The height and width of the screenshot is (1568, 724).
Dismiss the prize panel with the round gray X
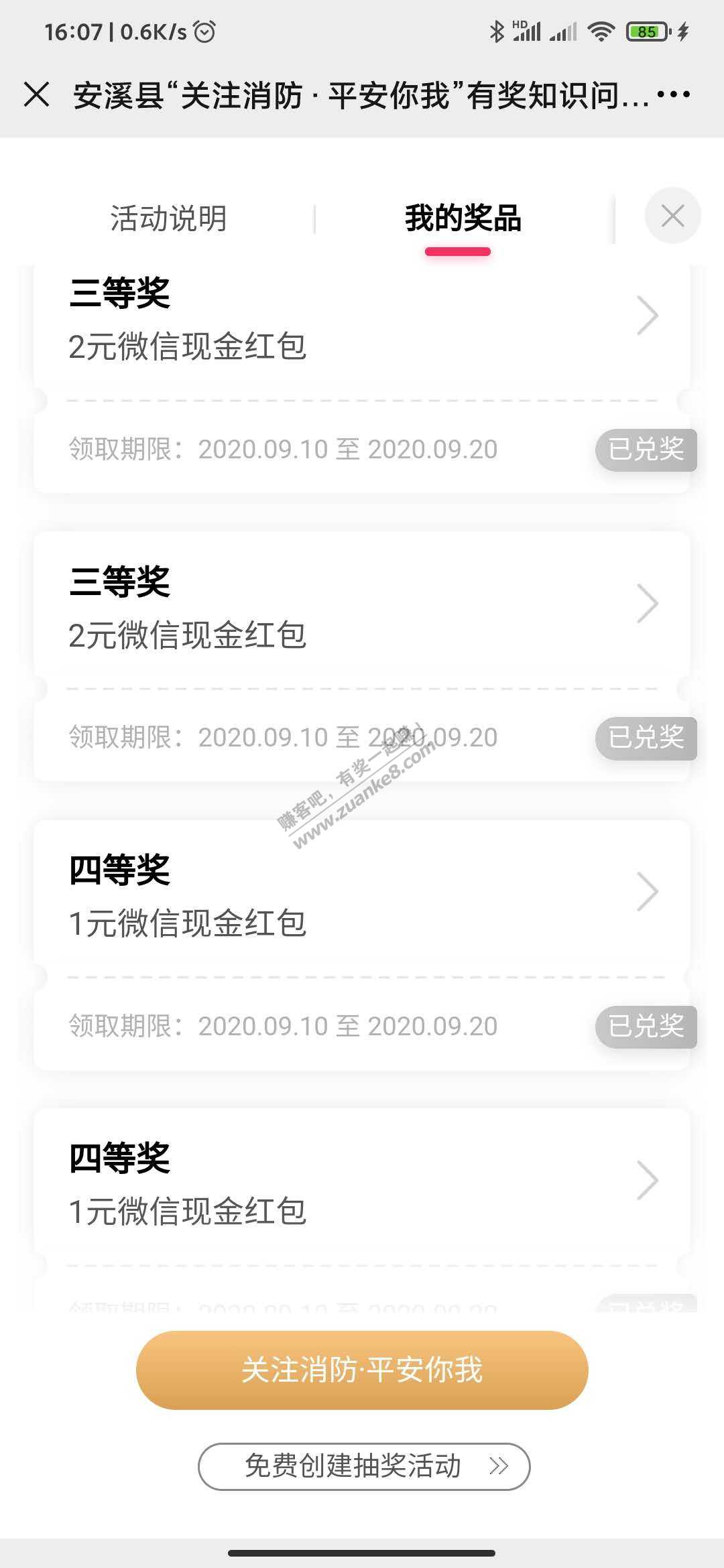click(672, 216)
